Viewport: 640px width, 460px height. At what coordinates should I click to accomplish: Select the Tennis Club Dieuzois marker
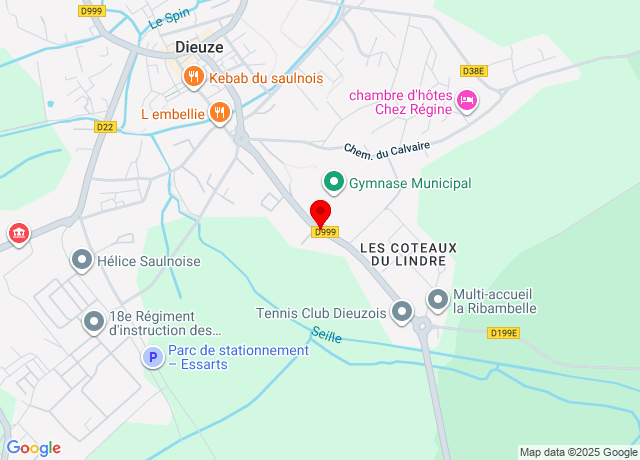(402, 312)
